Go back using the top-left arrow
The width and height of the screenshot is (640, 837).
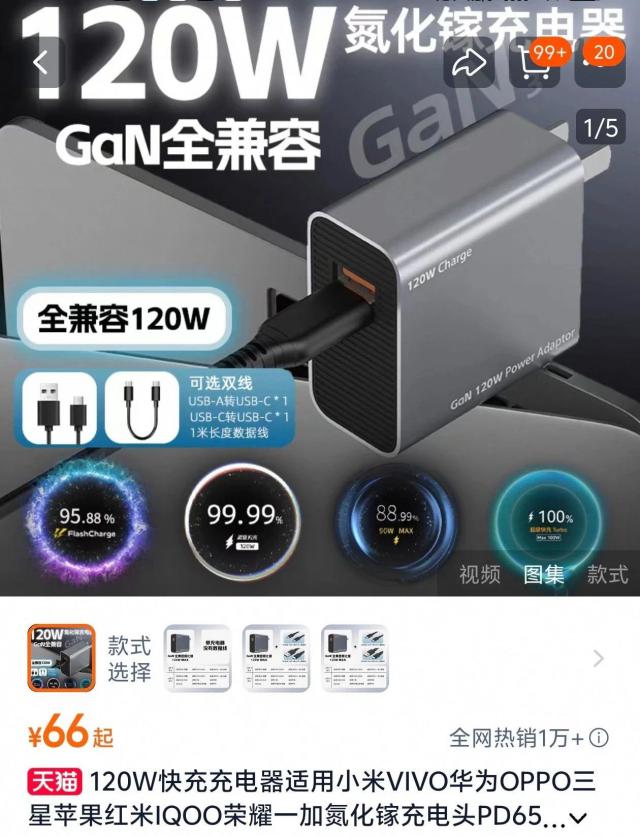[x=40, y=62]
